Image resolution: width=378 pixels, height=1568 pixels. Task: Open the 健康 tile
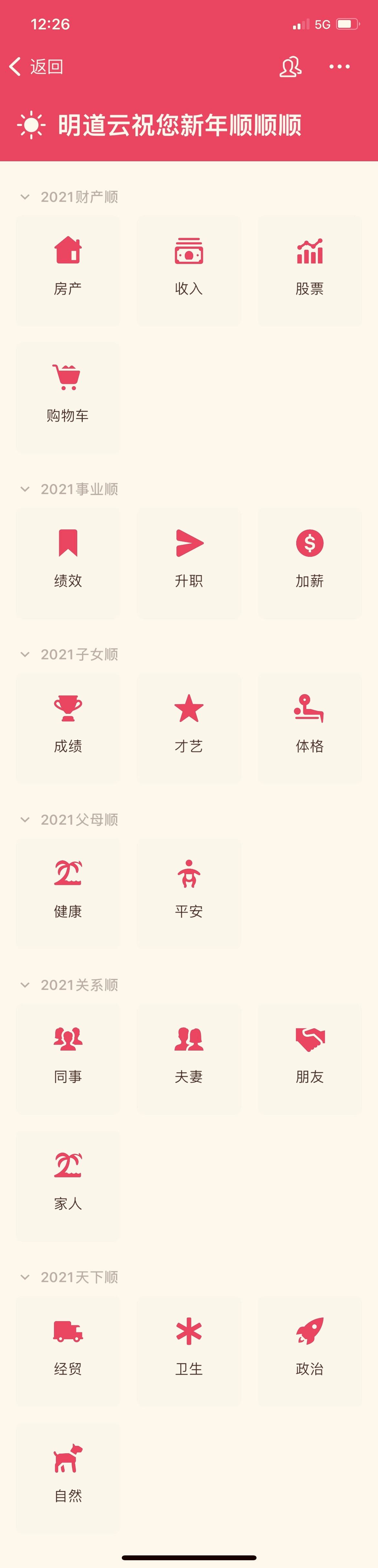click(68, 893)
